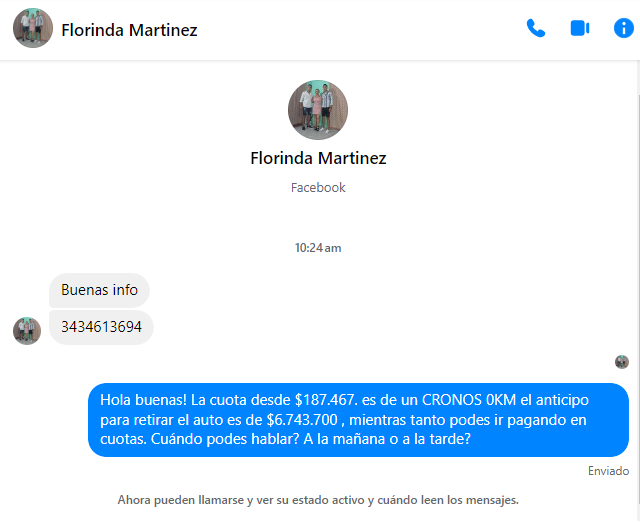
Task: Start a video call with Florinda Martinez
Action: coord(580,29)
